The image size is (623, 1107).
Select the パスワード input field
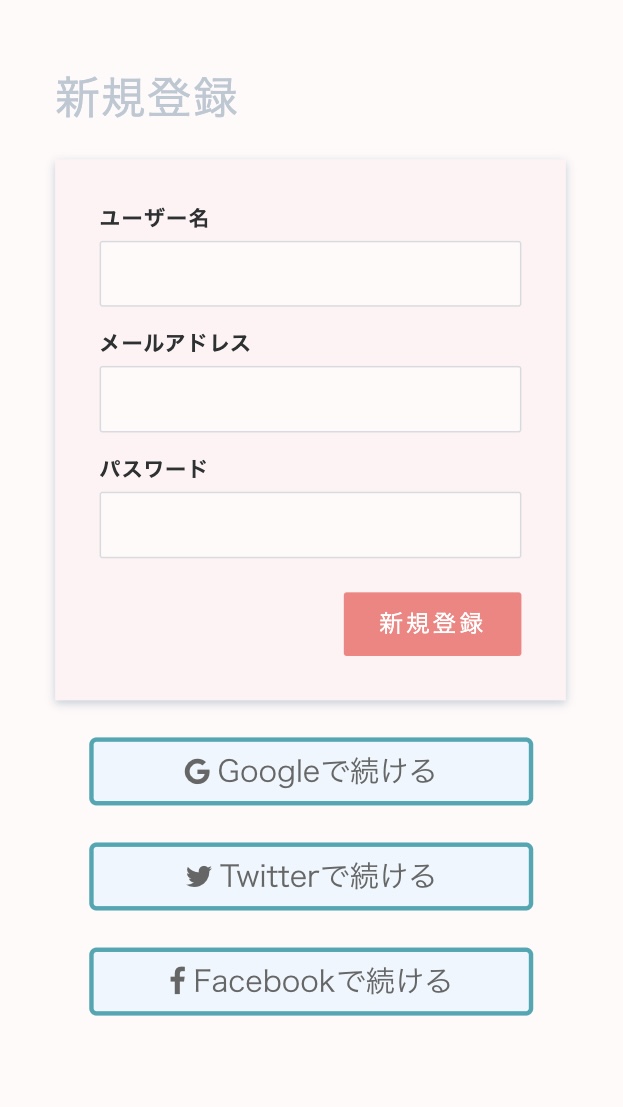[x=310, y=524]
